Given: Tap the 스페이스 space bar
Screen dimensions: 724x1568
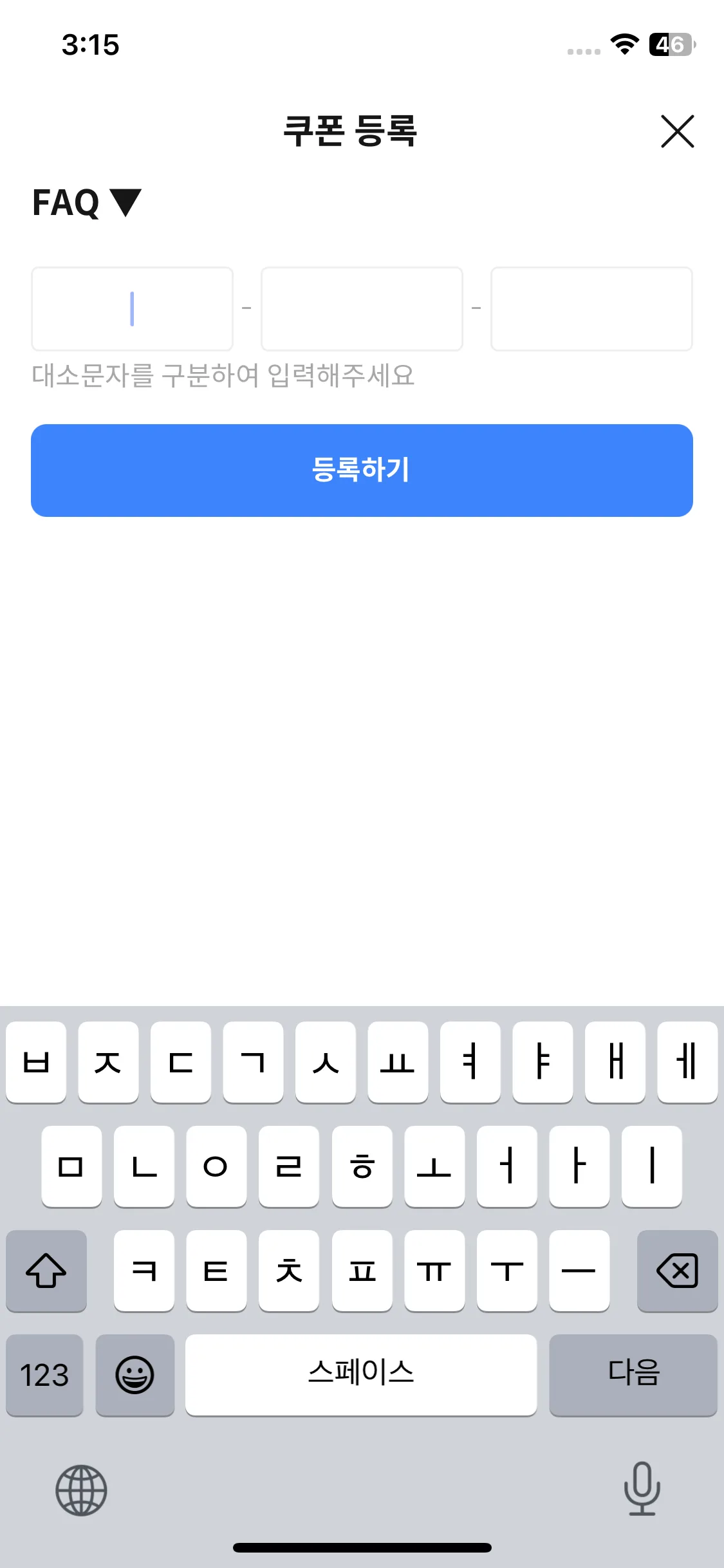Looking at the screenshot, I should tap(360, 1374).
